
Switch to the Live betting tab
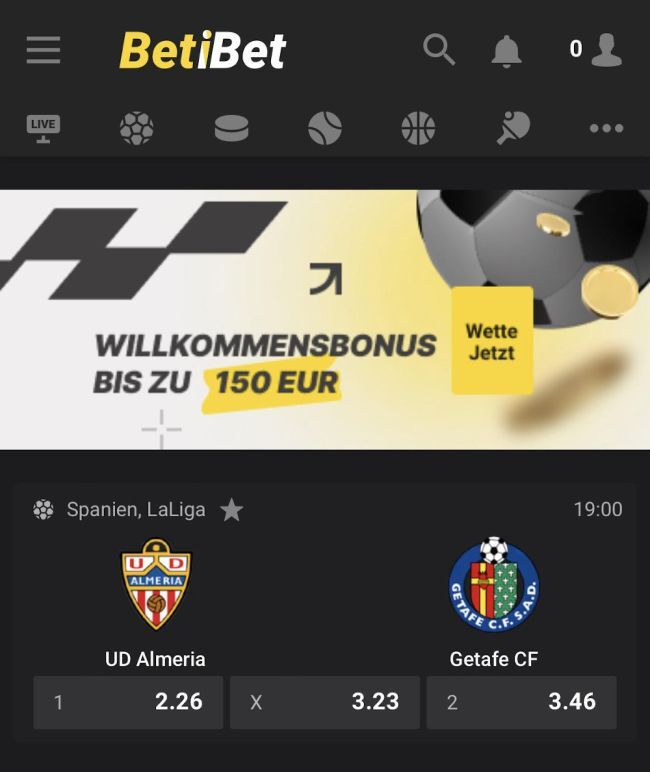tap(43, 127)
